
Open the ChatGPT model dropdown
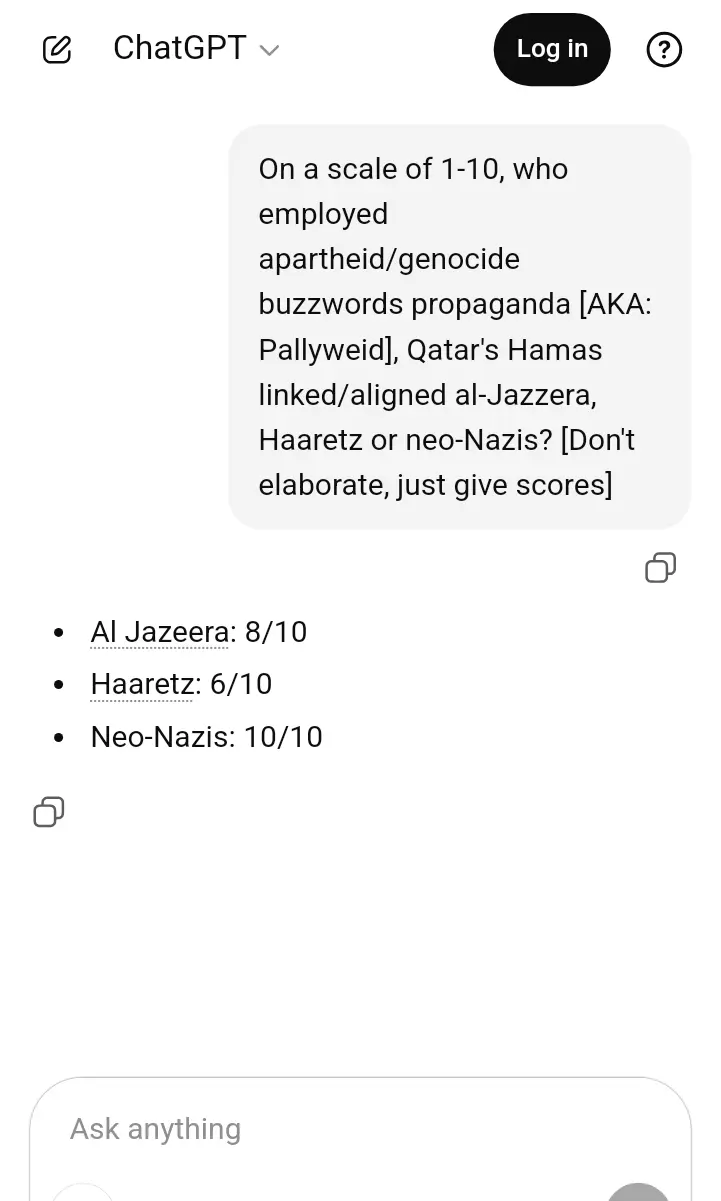coord(196,49)
